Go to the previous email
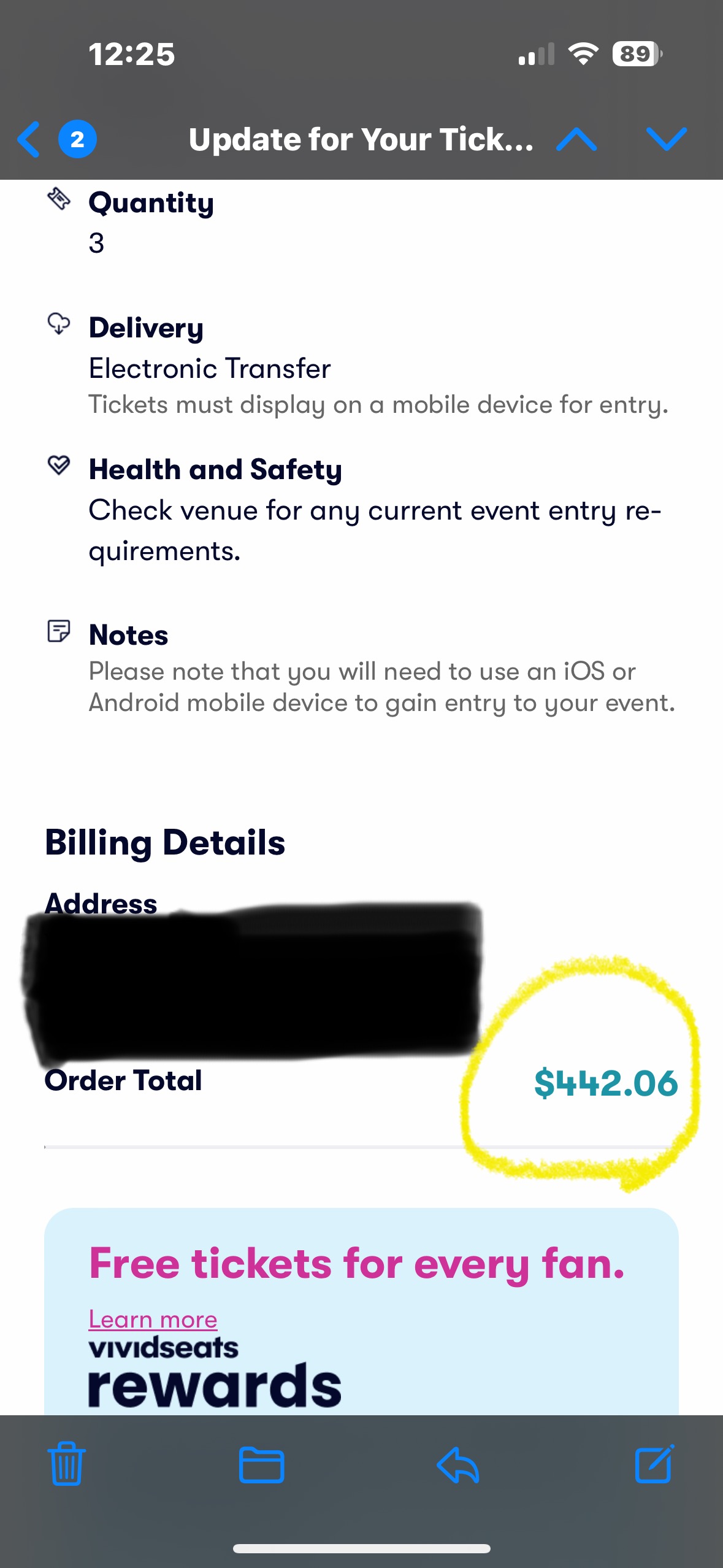 (x=576, y=139)
